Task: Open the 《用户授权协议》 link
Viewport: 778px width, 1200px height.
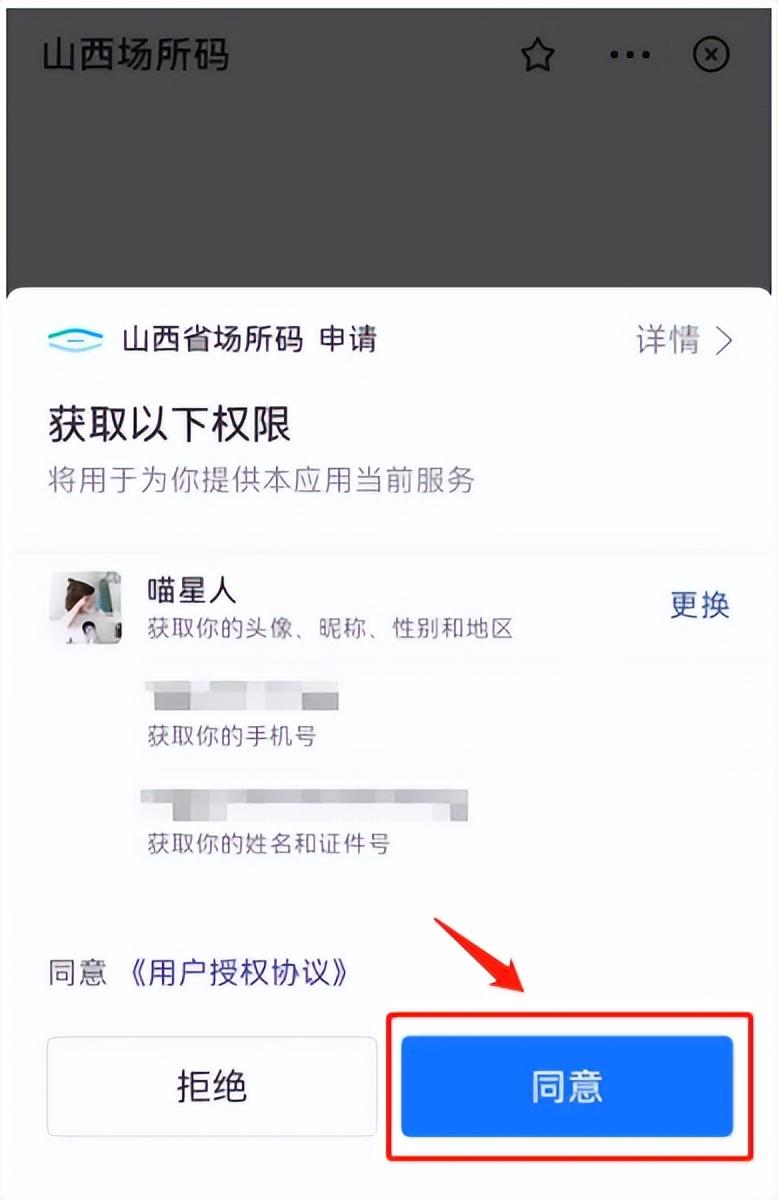Action: [x=240, y=972]
